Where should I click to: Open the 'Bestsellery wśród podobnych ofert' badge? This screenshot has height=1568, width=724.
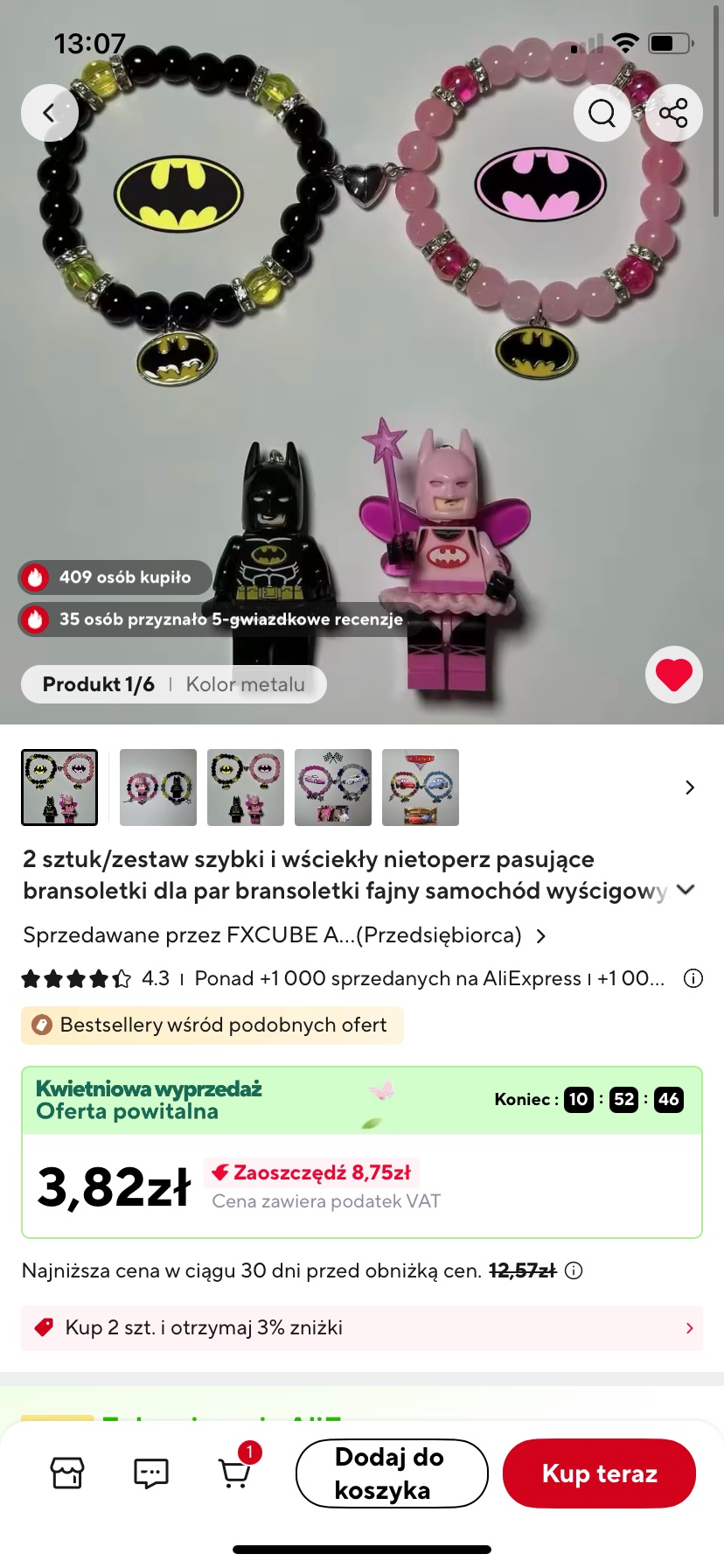212,1025
